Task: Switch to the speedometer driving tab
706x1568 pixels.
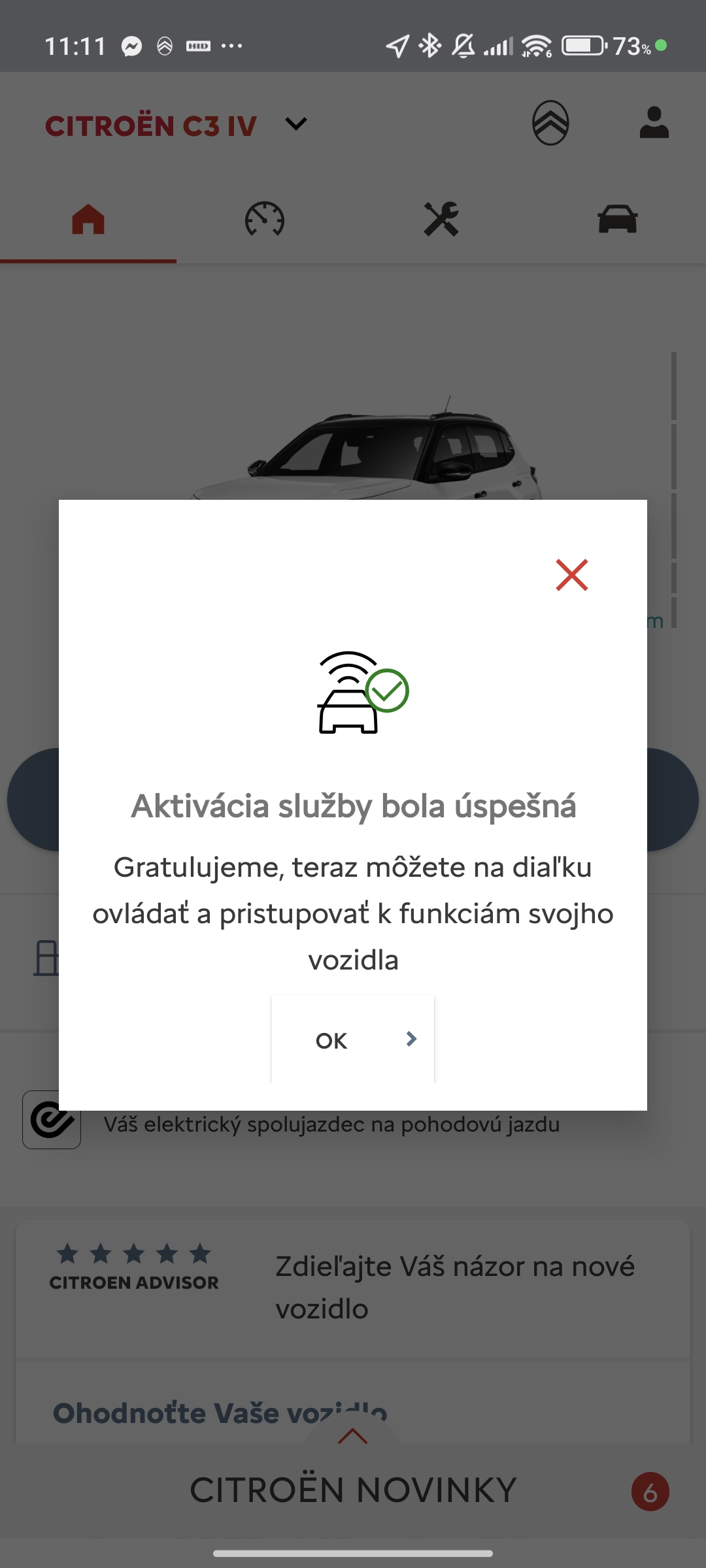Action: 265,220
